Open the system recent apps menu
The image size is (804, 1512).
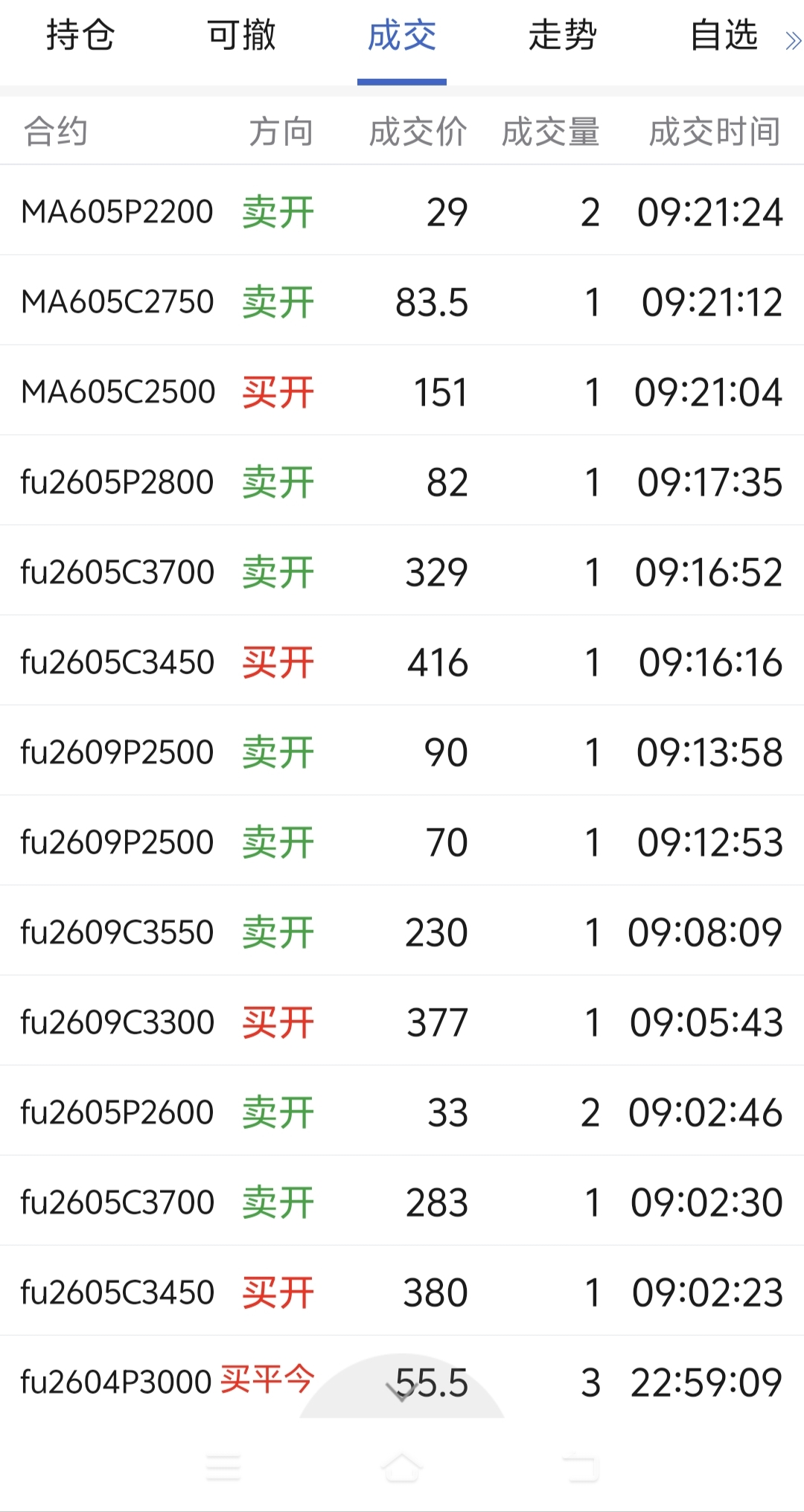pyautogui.click(x=223, y=1469)
